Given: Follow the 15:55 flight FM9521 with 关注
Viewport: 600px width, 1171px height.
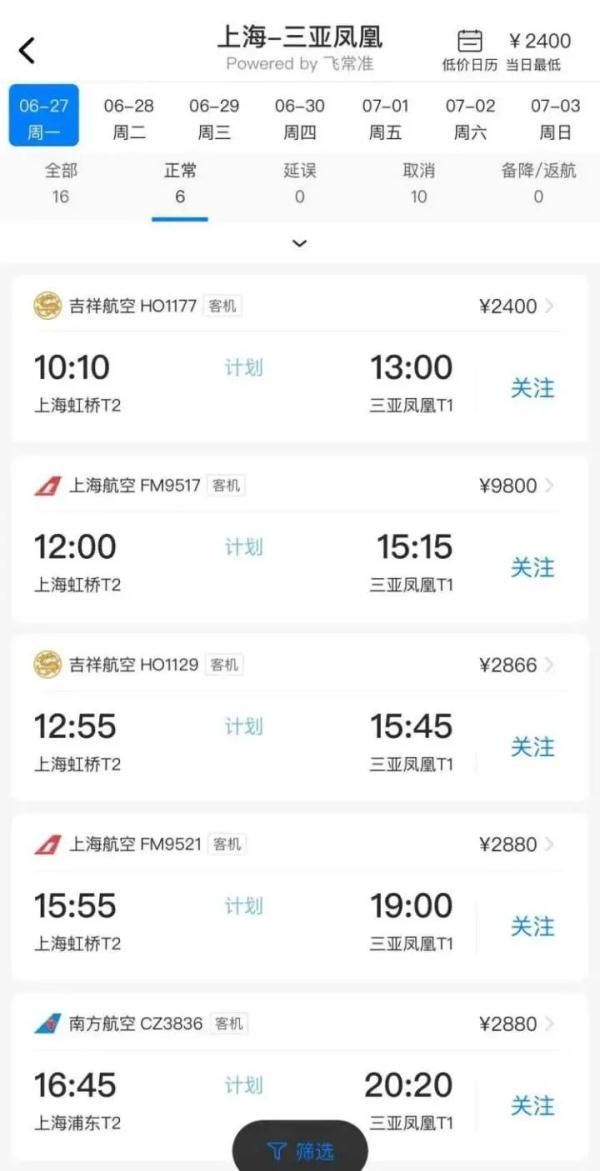Looking at the screenshot, I should pyautogui.click(x=533, y=926).
